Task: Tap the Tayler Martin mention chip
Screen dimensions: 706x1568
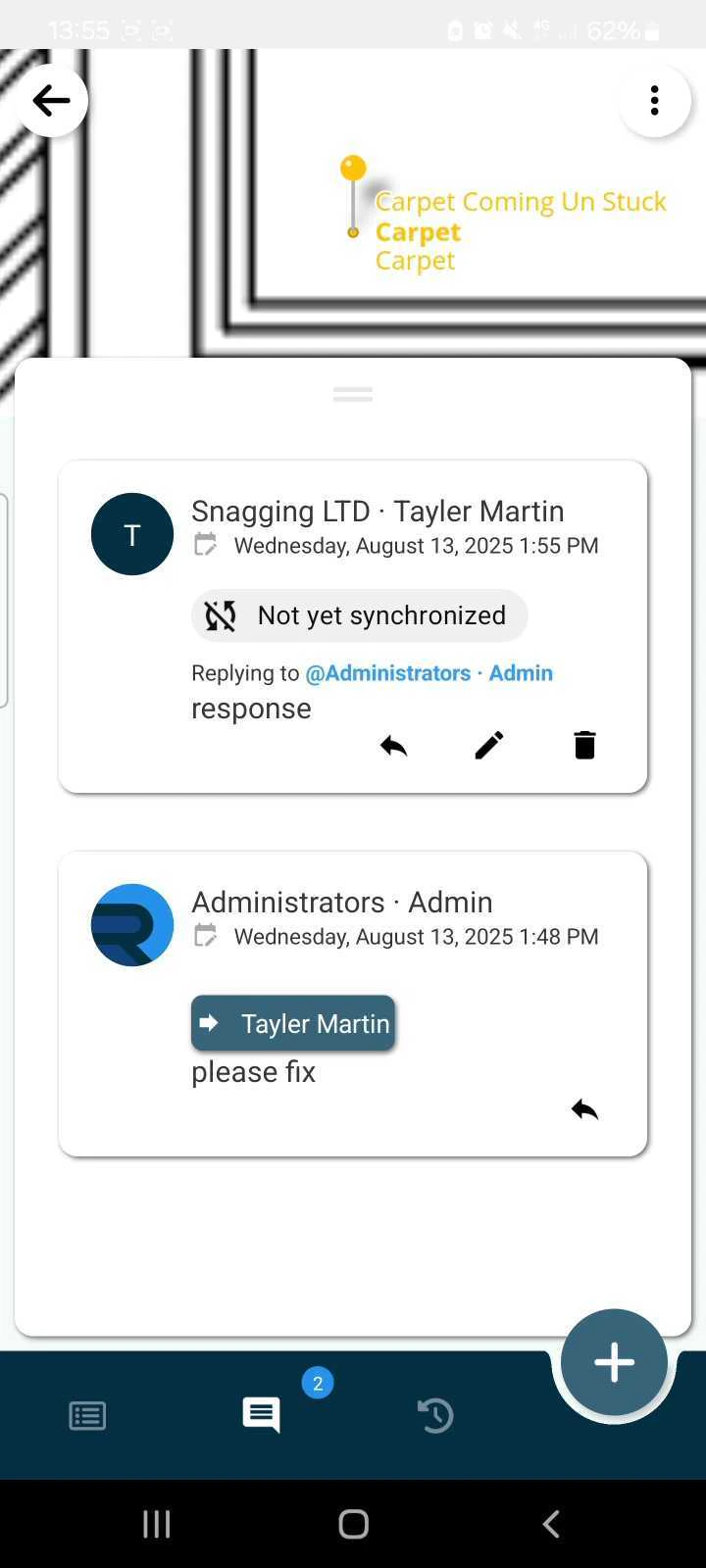Action: point(291,1022)
